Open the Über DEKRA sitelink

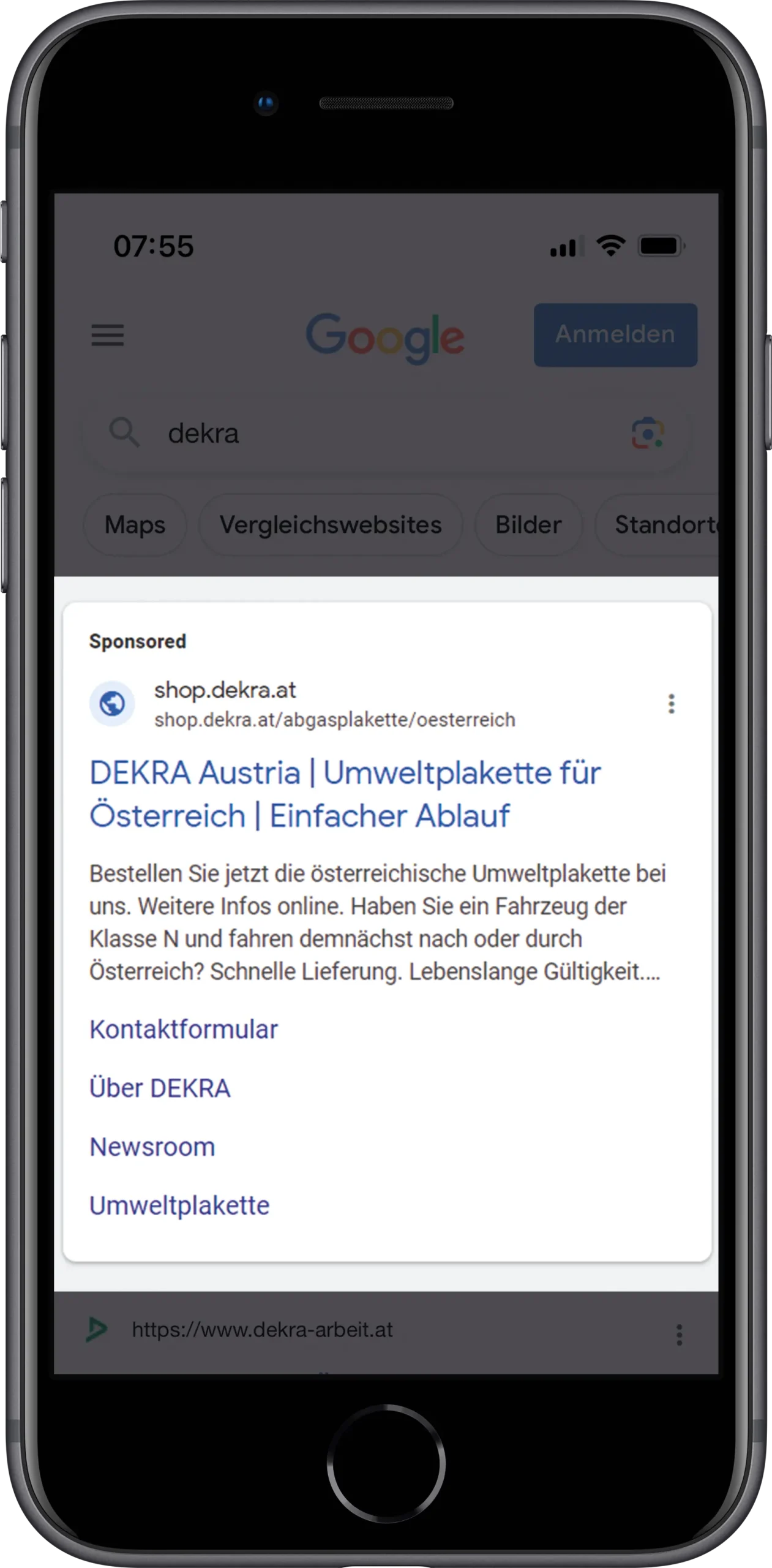pyautogui.click(x=160, y=1088)
